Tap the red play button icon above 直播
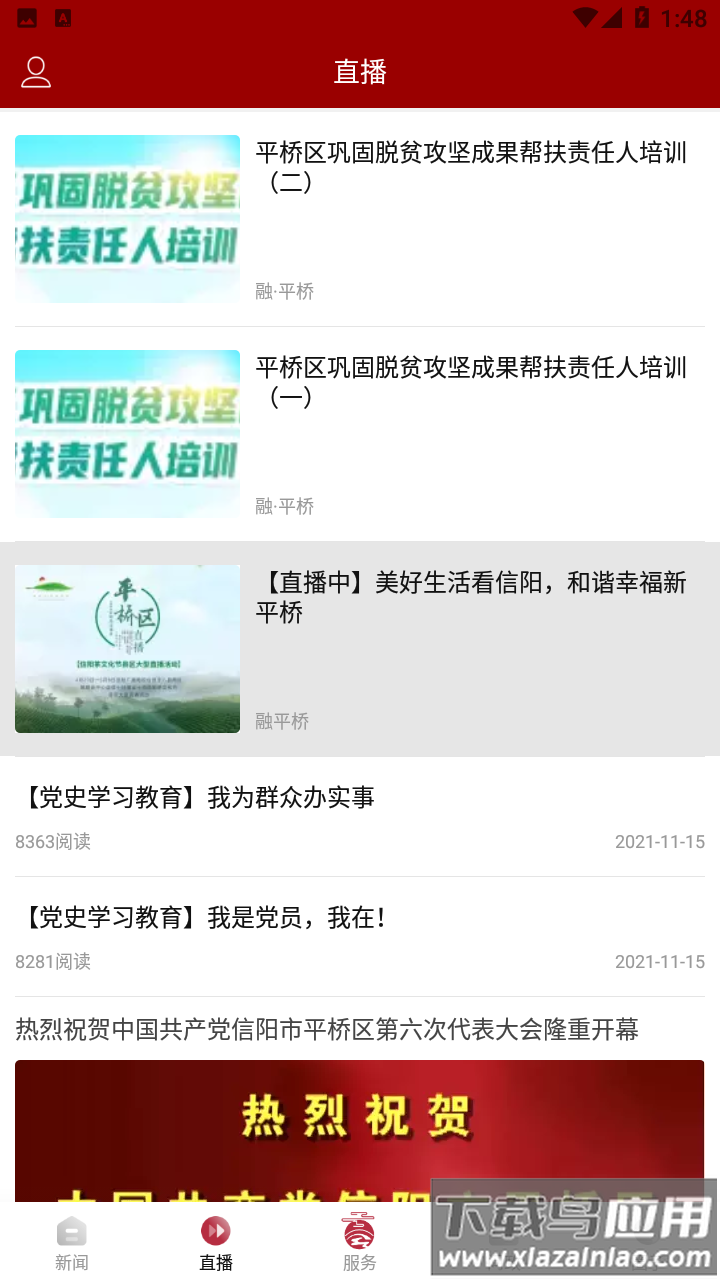The width and height of the screenshot is (720, 1280). pos(216,1232)
